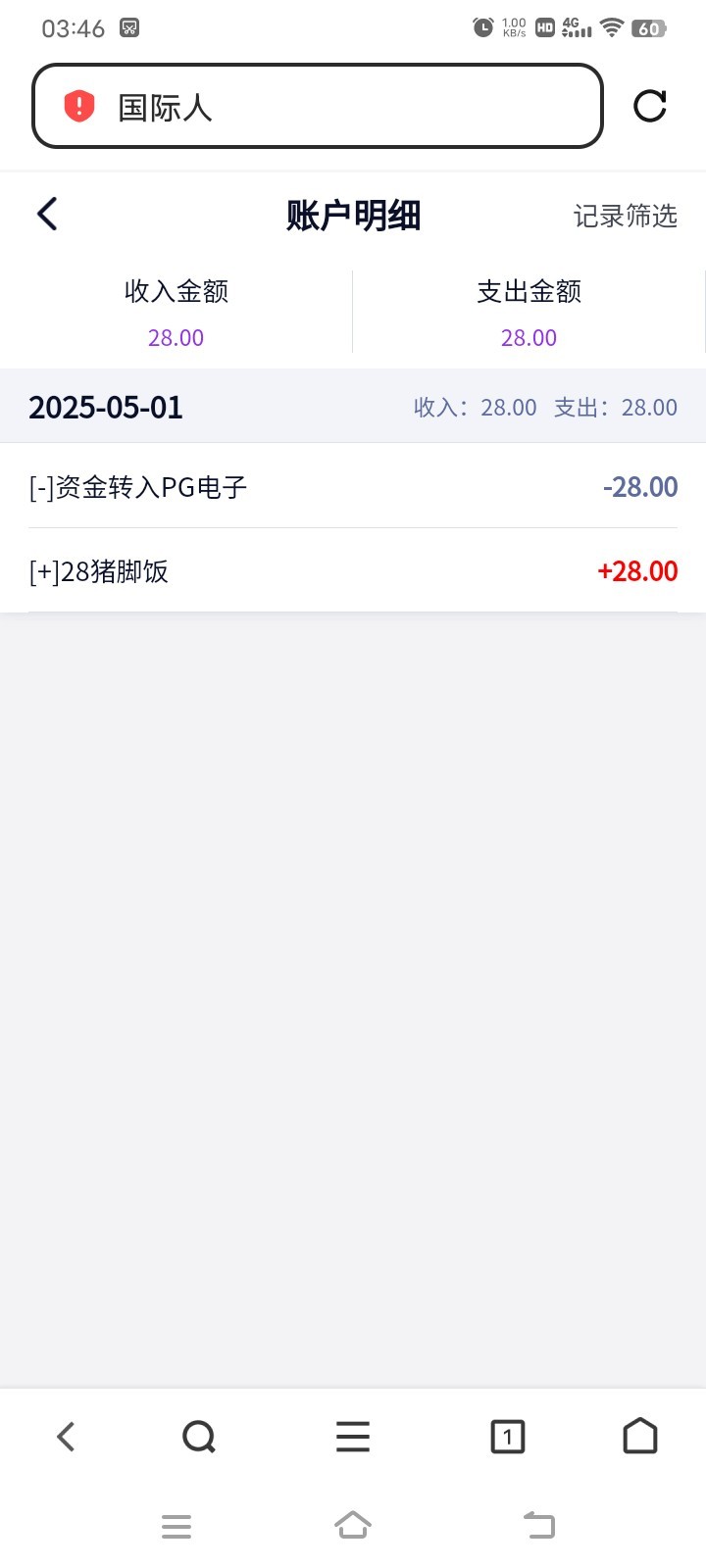Open system recent apps

click(x=176, y=1526)
